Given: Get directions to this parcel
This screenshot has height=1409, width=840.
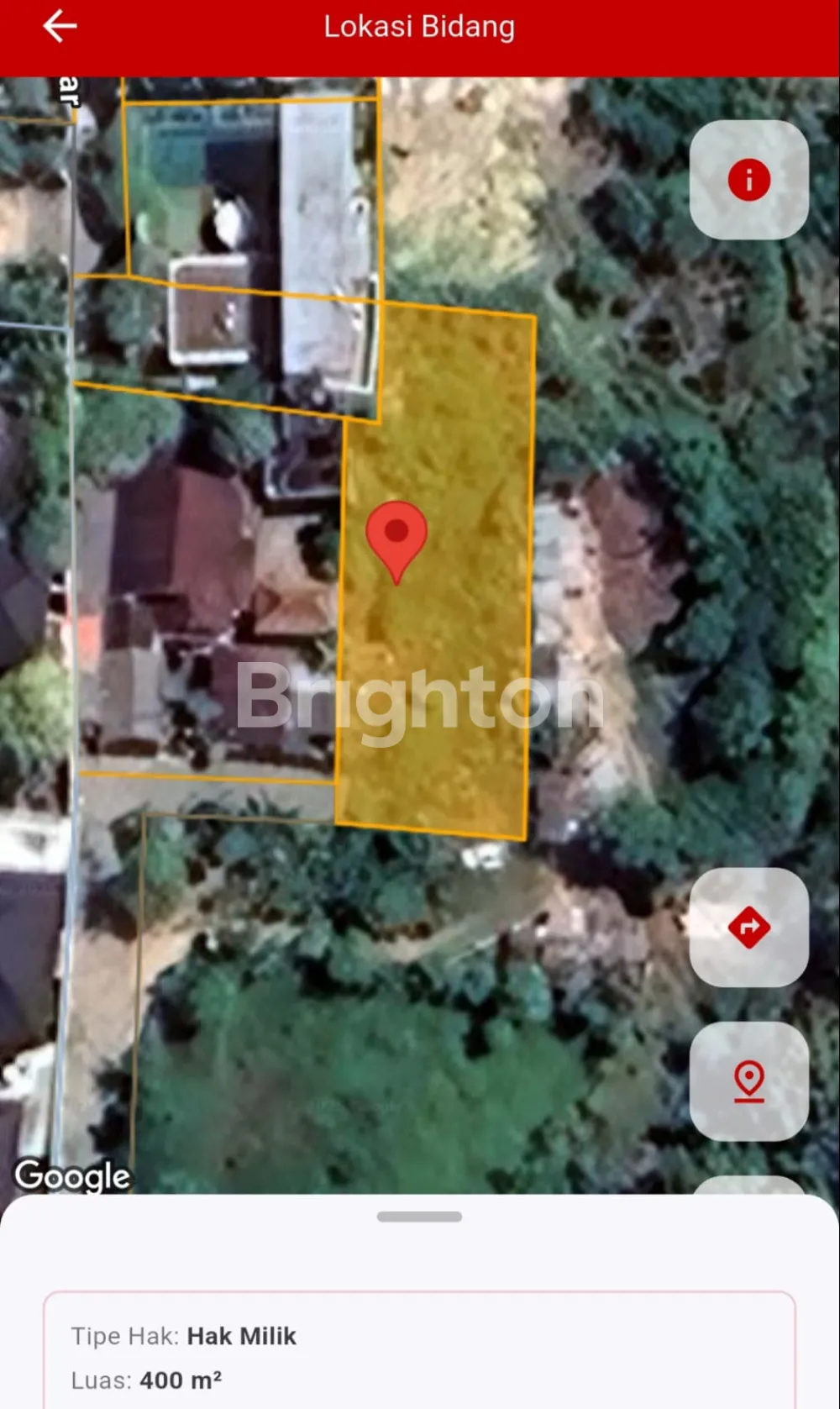Looking at the screenshot, I should (x=748, y=928).
